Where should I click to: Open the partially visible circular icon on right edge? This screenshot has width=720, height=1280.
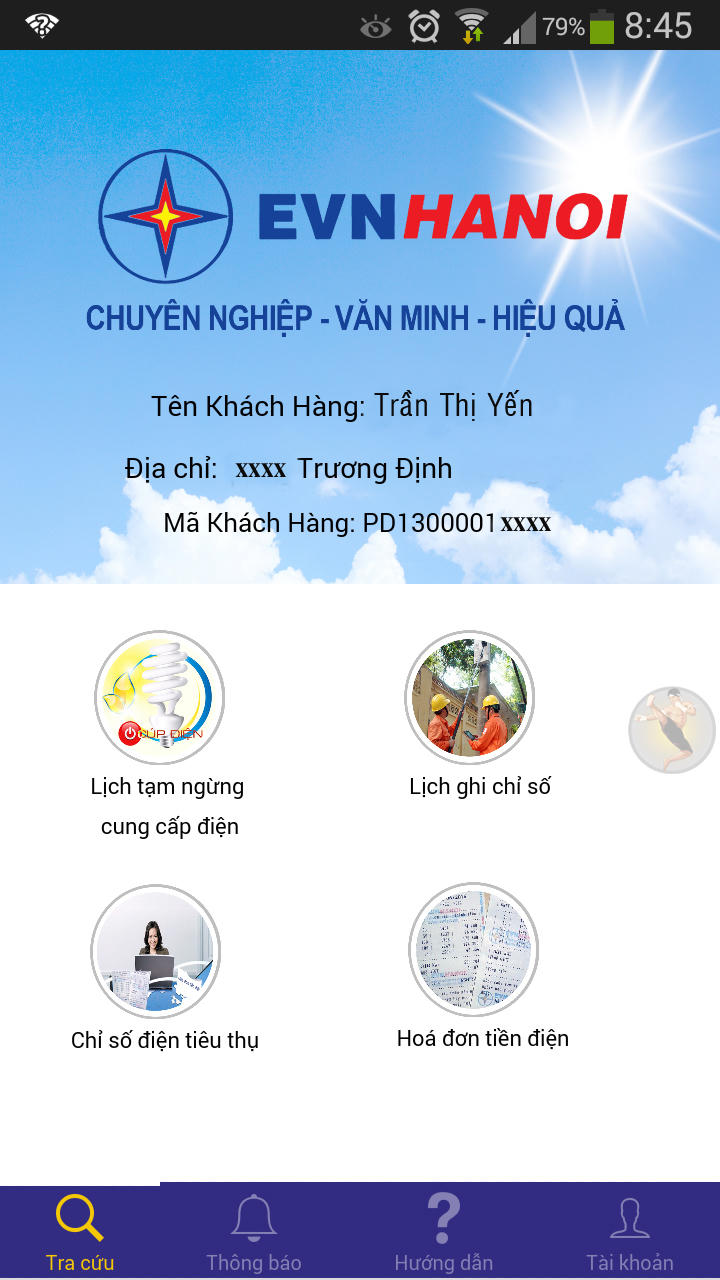click(x=672, y=730)
